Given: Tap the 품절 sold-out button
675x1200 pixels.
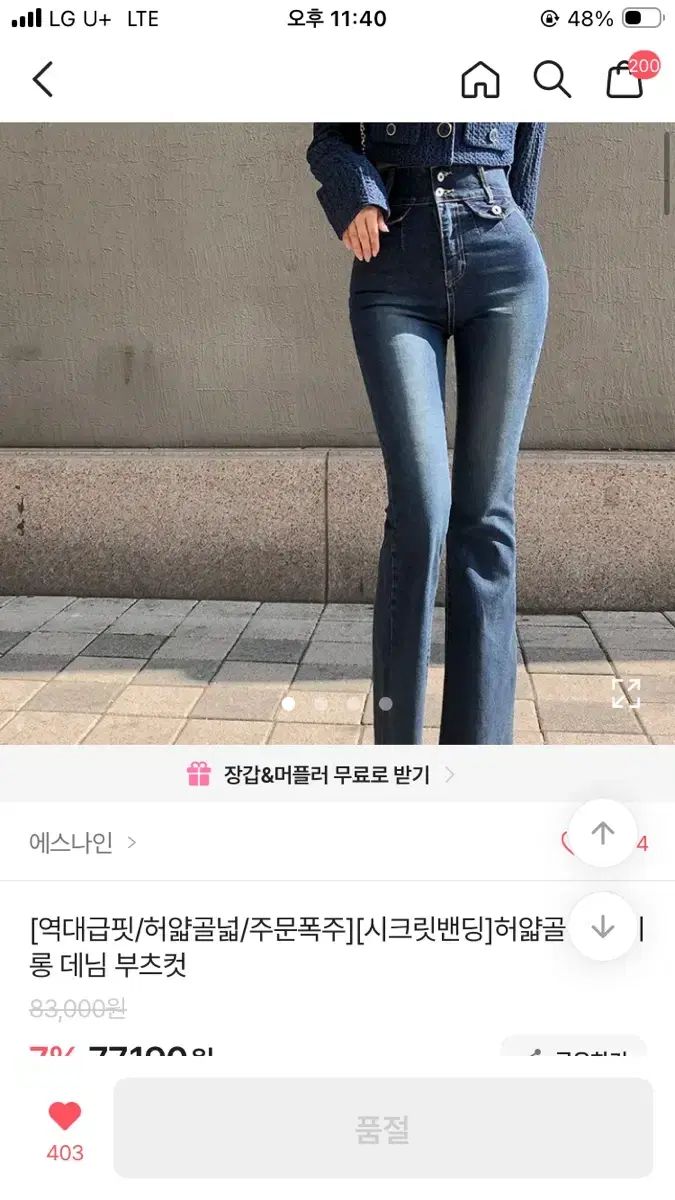Looking at the screenshot, I should [383, 1128].
